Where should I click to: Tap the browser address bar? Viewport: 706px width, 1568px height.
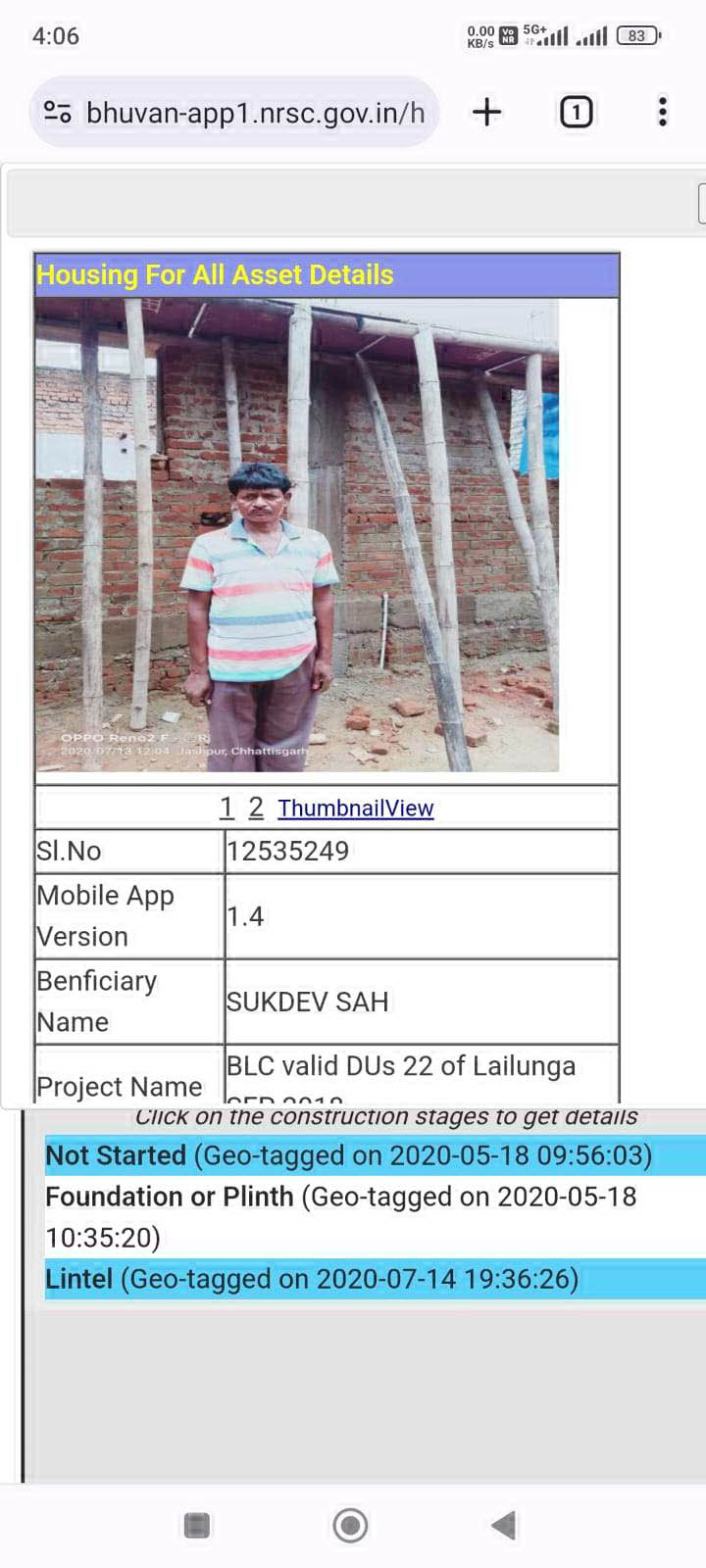[x=233, y=113]
